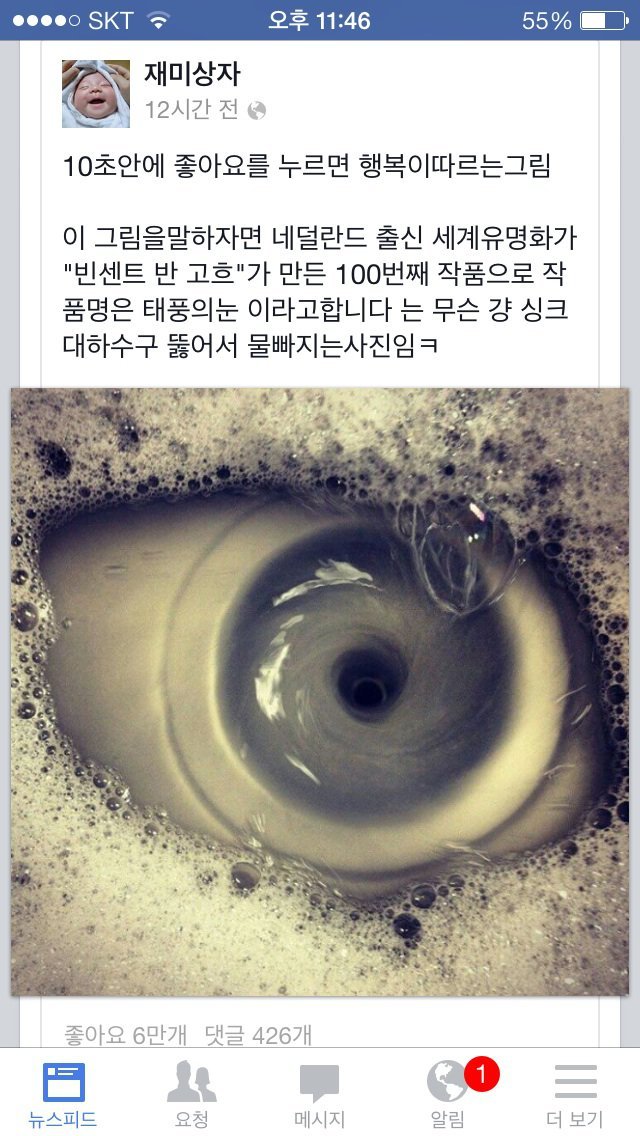The image size is (640, 1136).
Task: Open the 댓글 426개 comments
Action: pos(258,1035)
